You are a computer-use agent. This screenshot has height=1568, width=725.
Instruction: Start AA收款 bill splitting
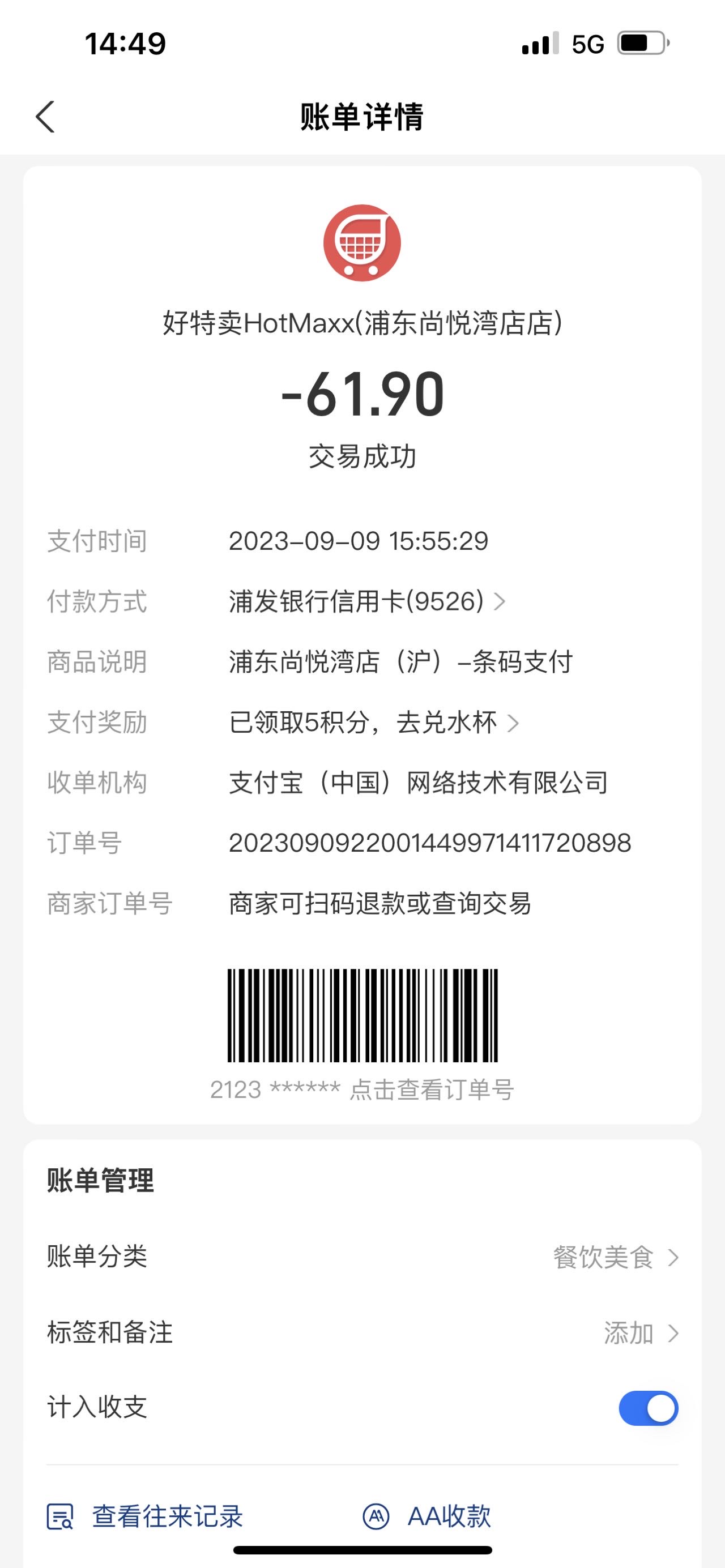[x=427, y=1516]
